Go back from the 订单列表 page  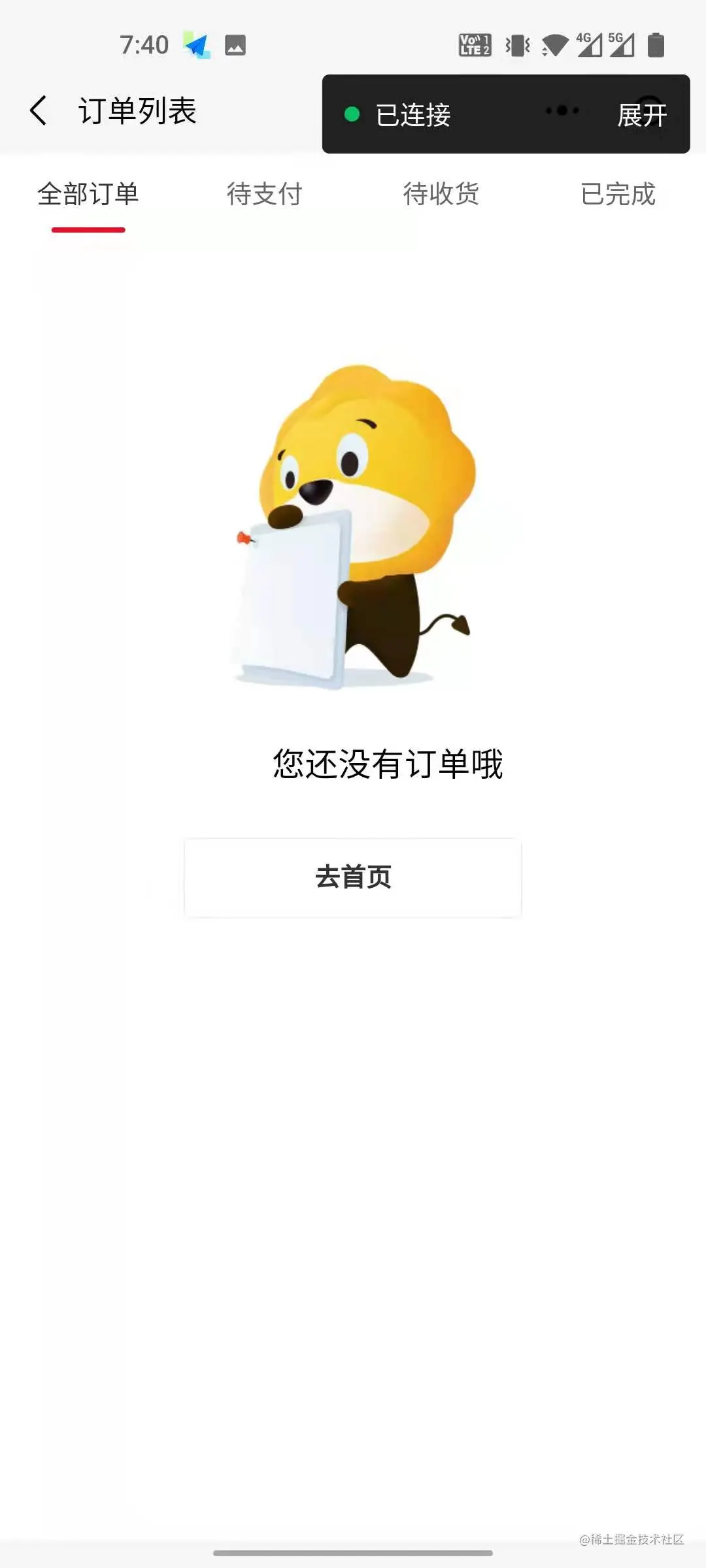pos(39,110)
